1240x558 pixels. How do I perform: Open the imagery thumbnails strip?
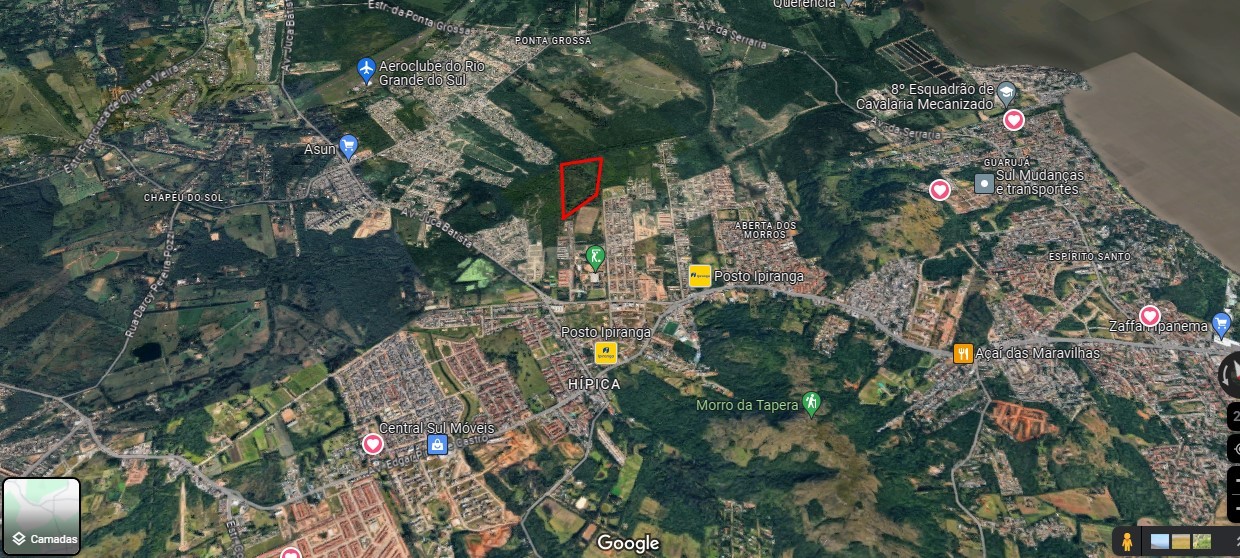click(x=1181, y=541)
